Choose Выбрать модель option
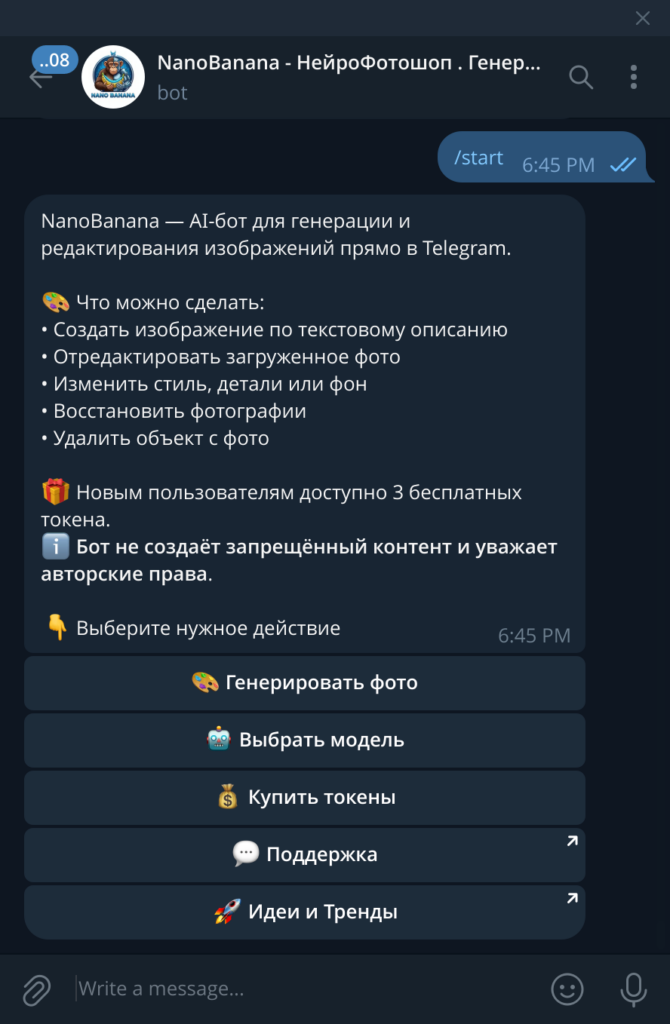This screenshot has width=670, height=1024. click(304, 740)
